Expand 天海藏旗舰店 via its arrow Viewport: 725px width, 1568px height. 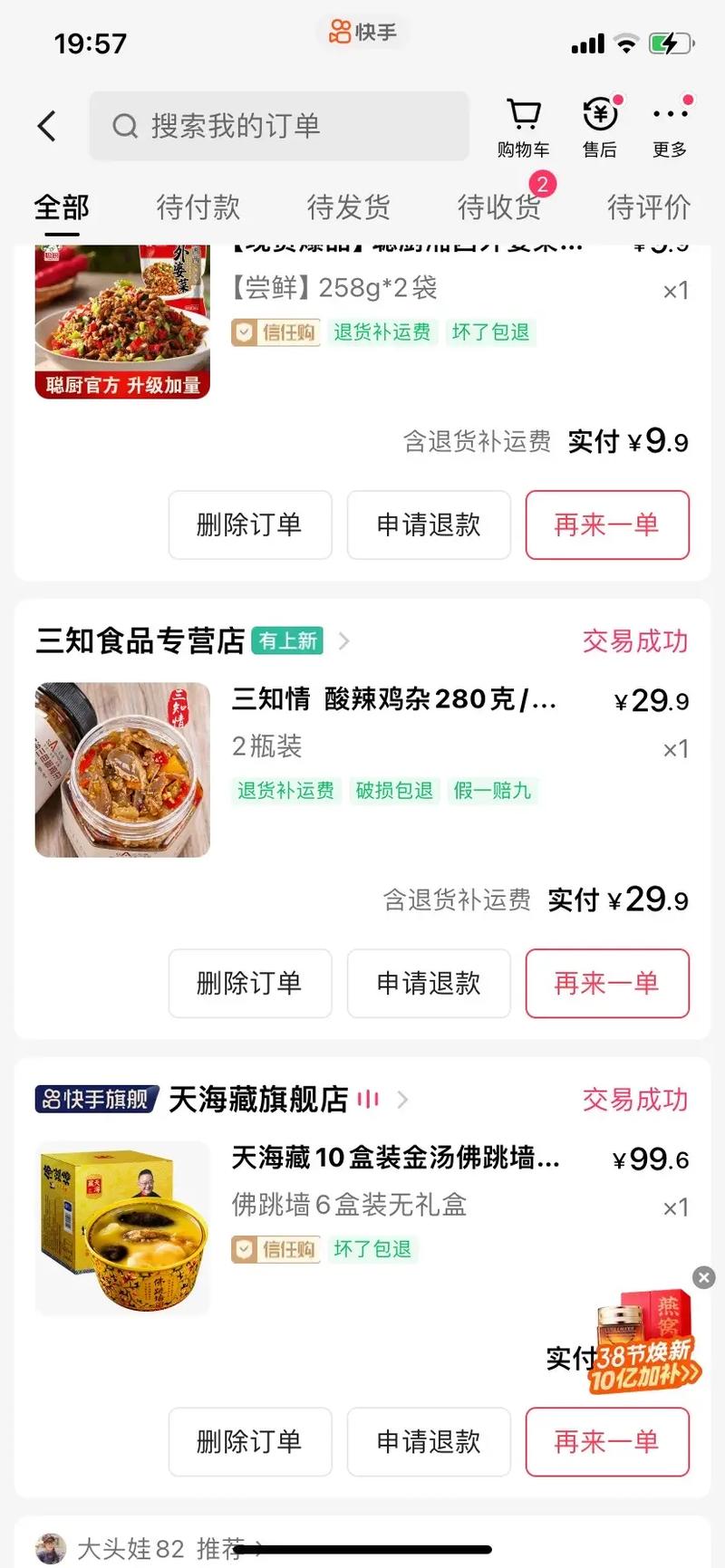pyautogui.click(x=401, y=1100)
